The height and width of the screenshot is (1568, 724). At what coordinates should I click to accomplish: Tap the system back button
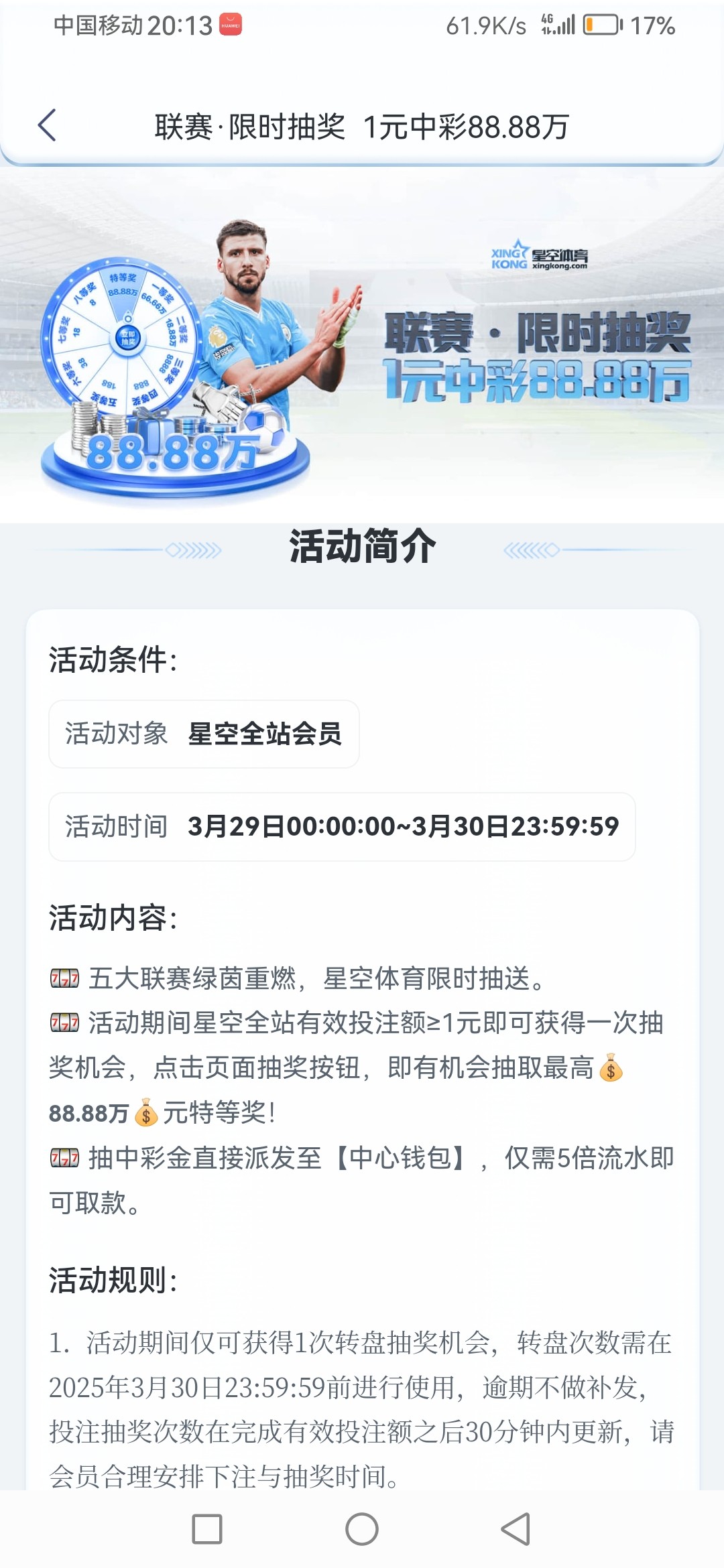click(516, 1529)
